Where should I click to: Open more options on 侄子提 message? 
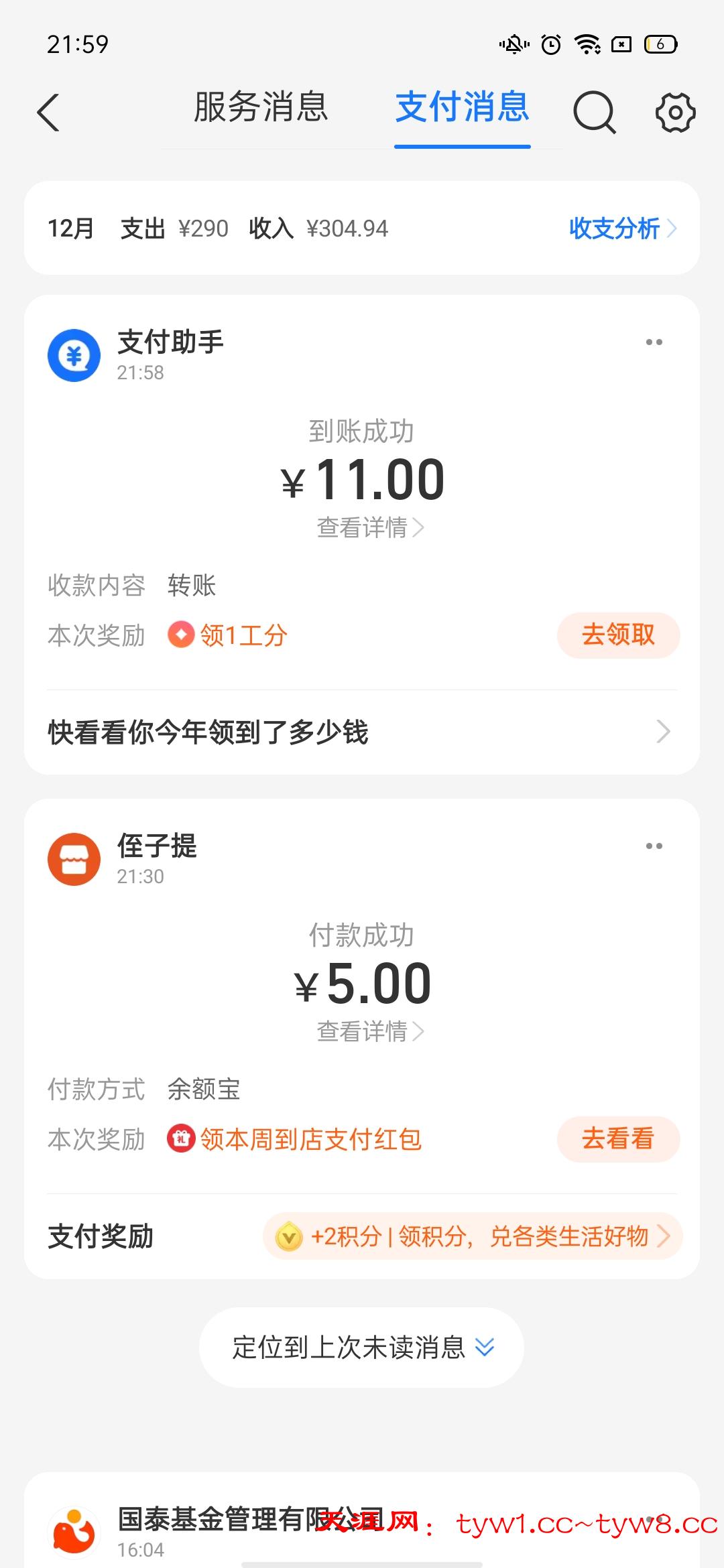[x=655, y=846]
